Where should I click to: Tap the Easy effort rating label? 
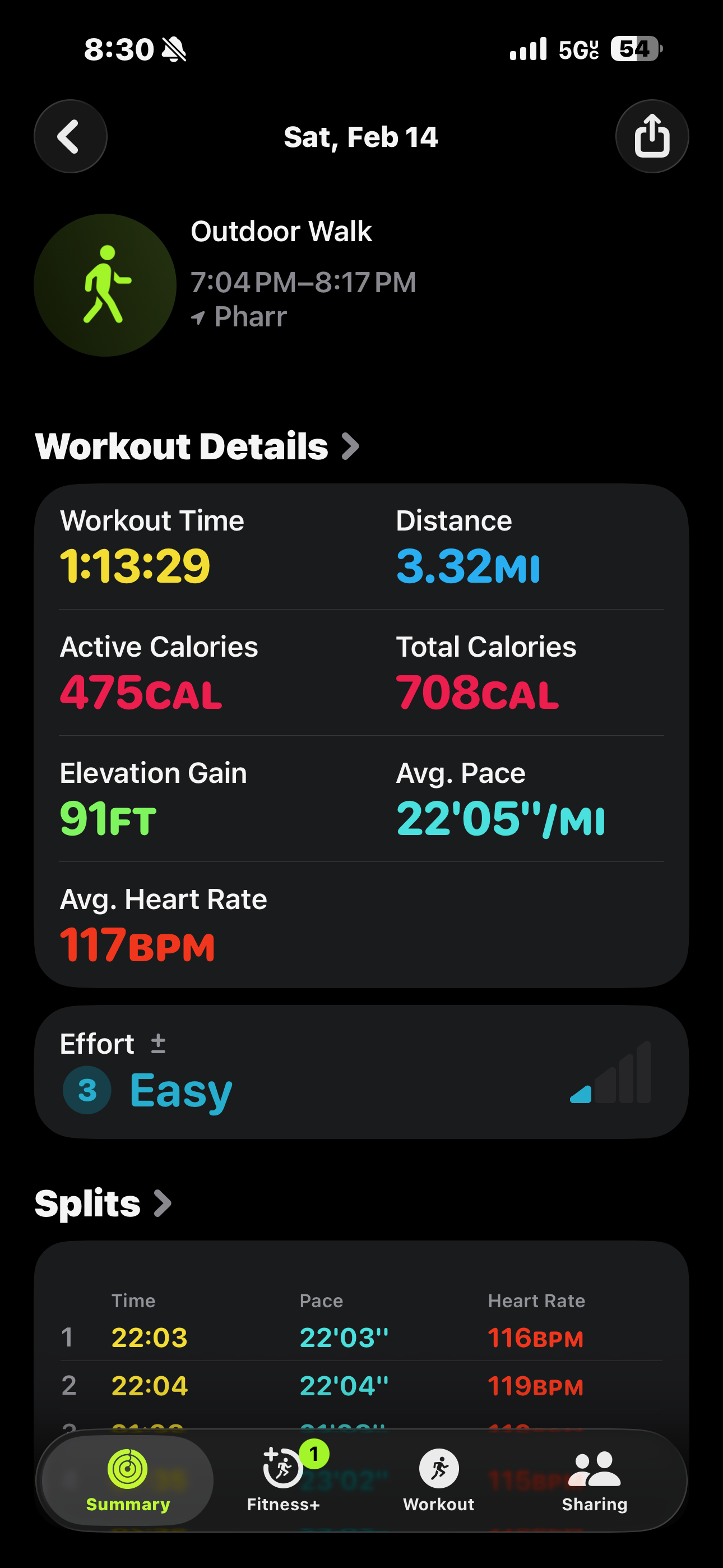point(179,1090)
